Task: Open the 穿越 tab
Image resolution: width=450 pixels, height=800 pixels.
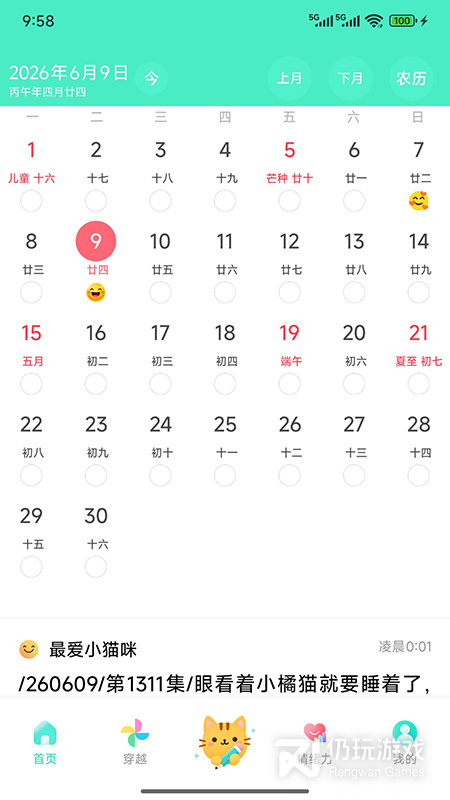Action: 135,742
